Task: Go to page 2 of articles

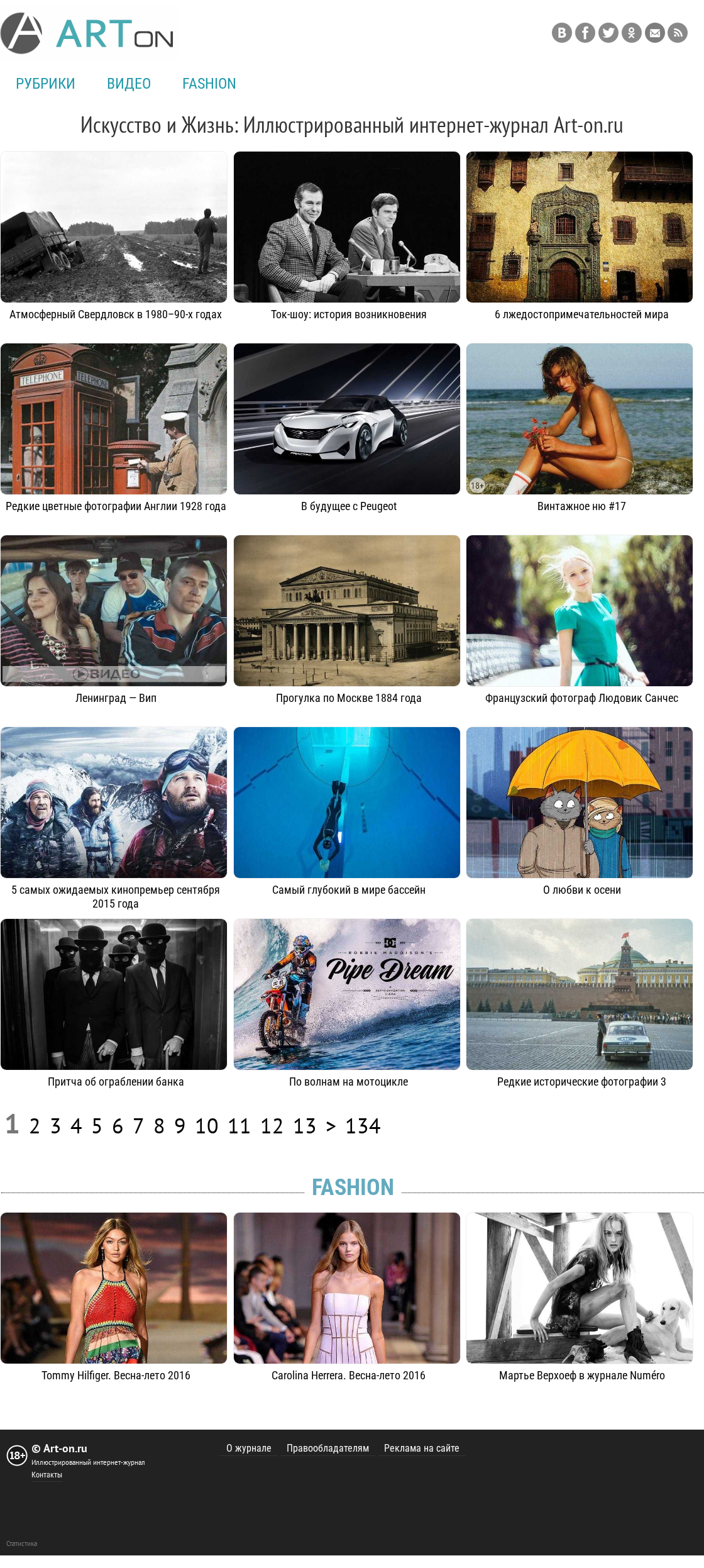Action: pyautogui.click(x=35, y=1126)
